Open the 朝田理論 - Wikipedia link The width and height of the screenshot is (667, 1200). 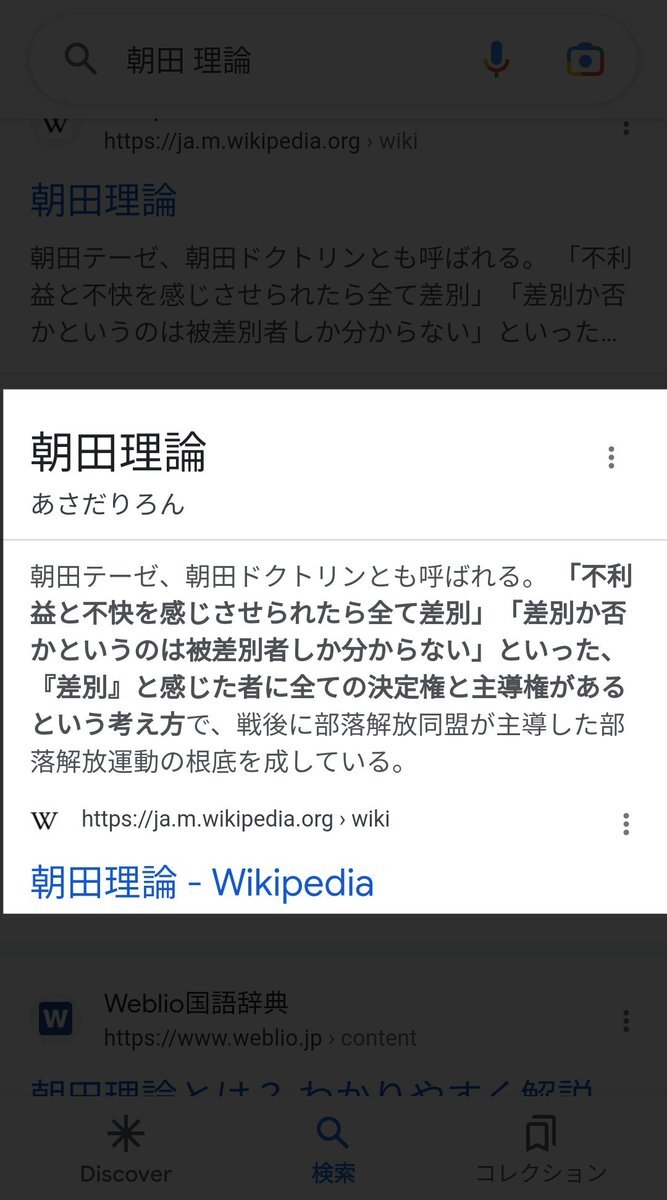pos(202,883)
